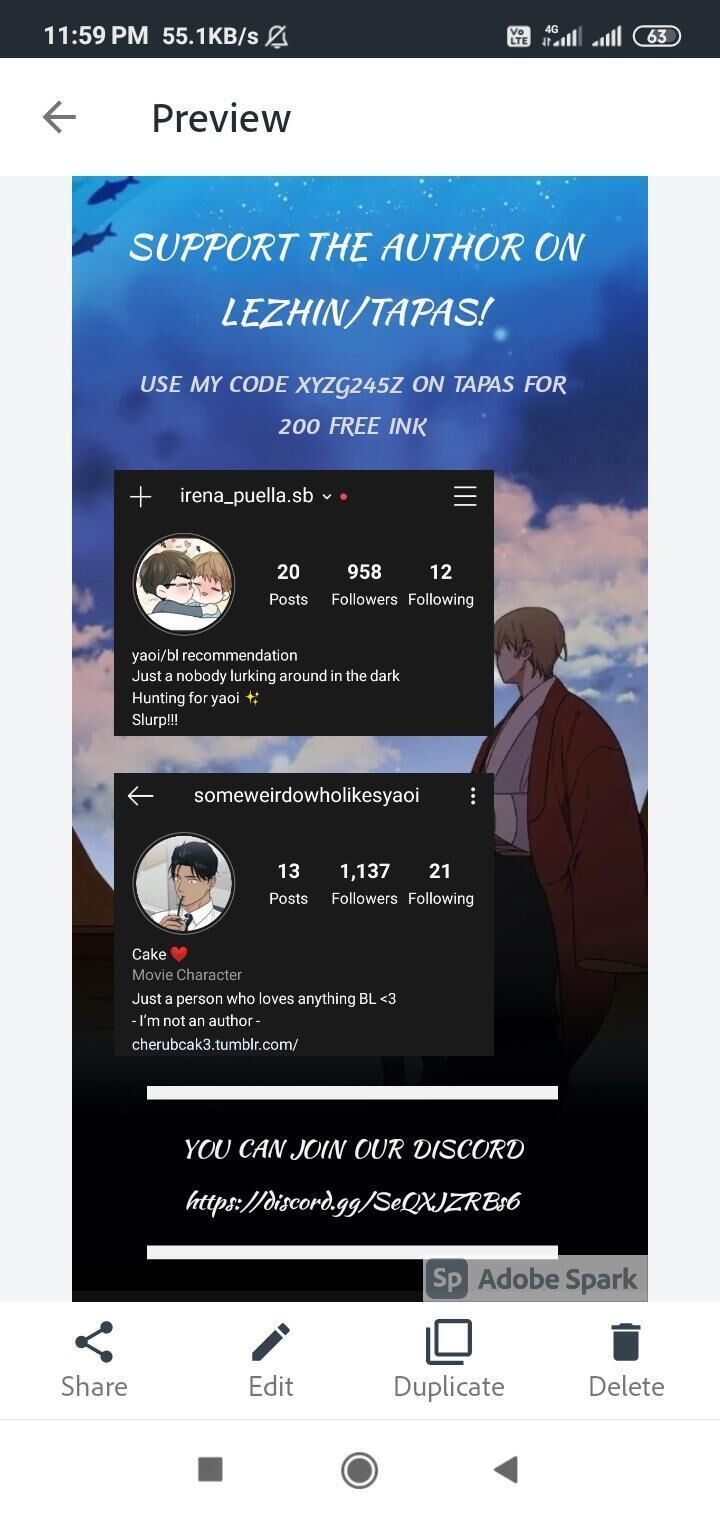Delete this design
This screenshot has width=720, height=1520.
point(626,1359)
